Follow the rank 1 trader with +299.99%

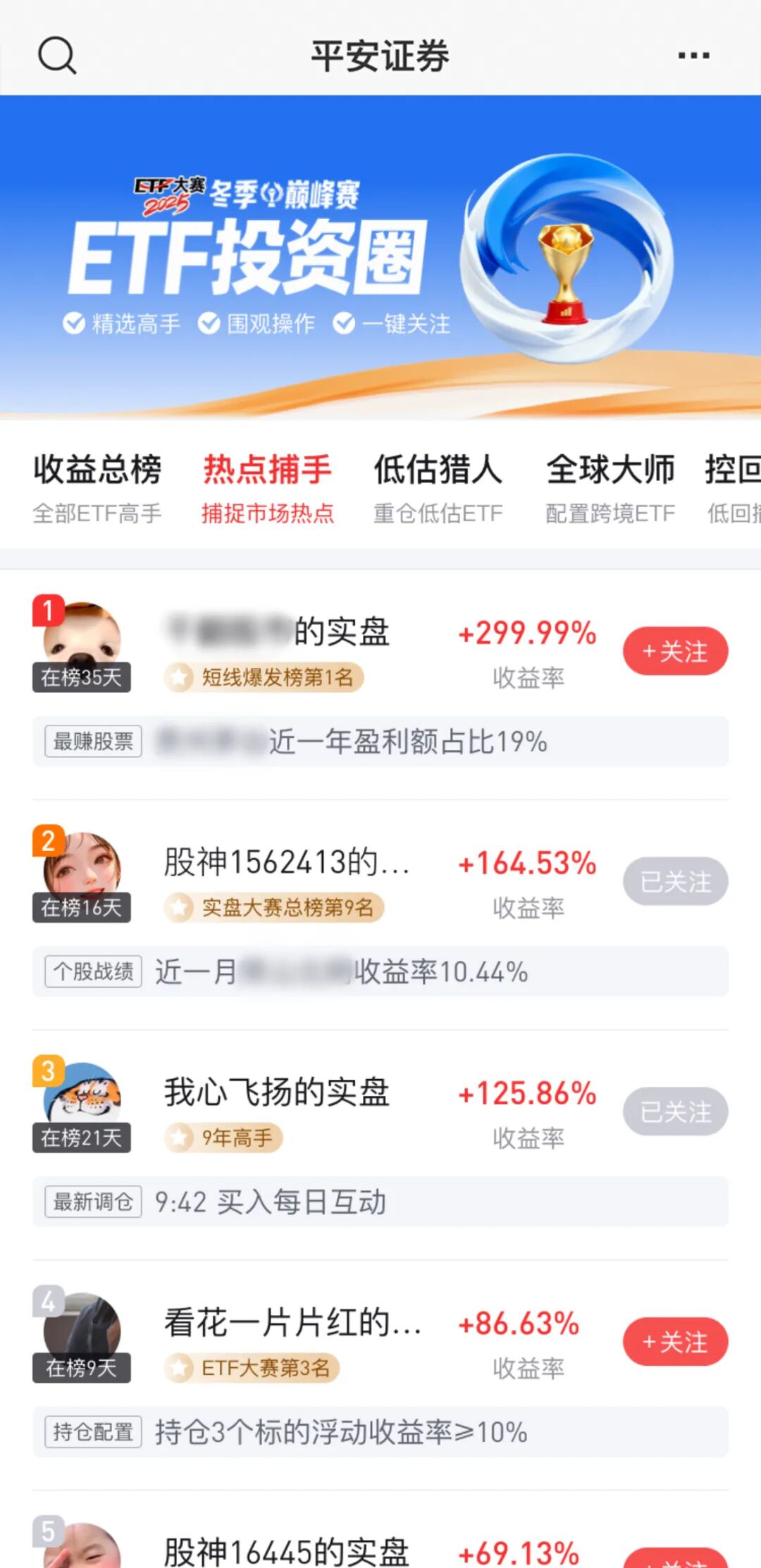click(x=675, y=651)
